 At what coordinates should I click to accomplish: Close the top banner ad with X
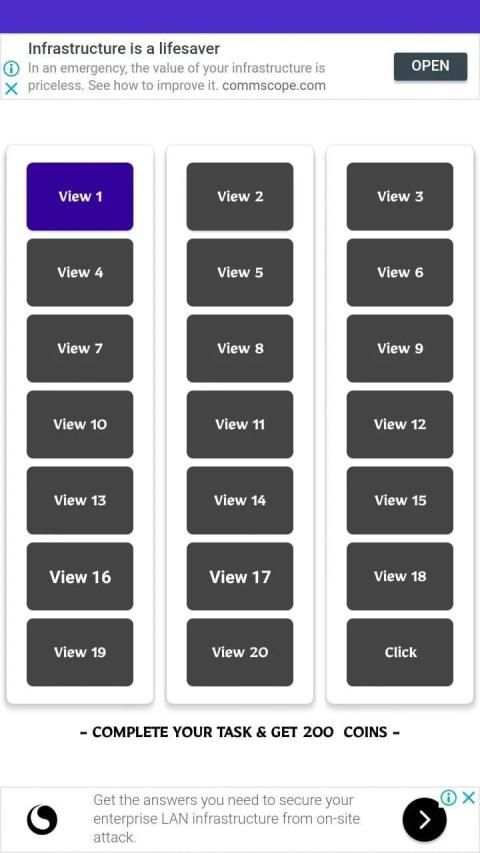point(11,89)
